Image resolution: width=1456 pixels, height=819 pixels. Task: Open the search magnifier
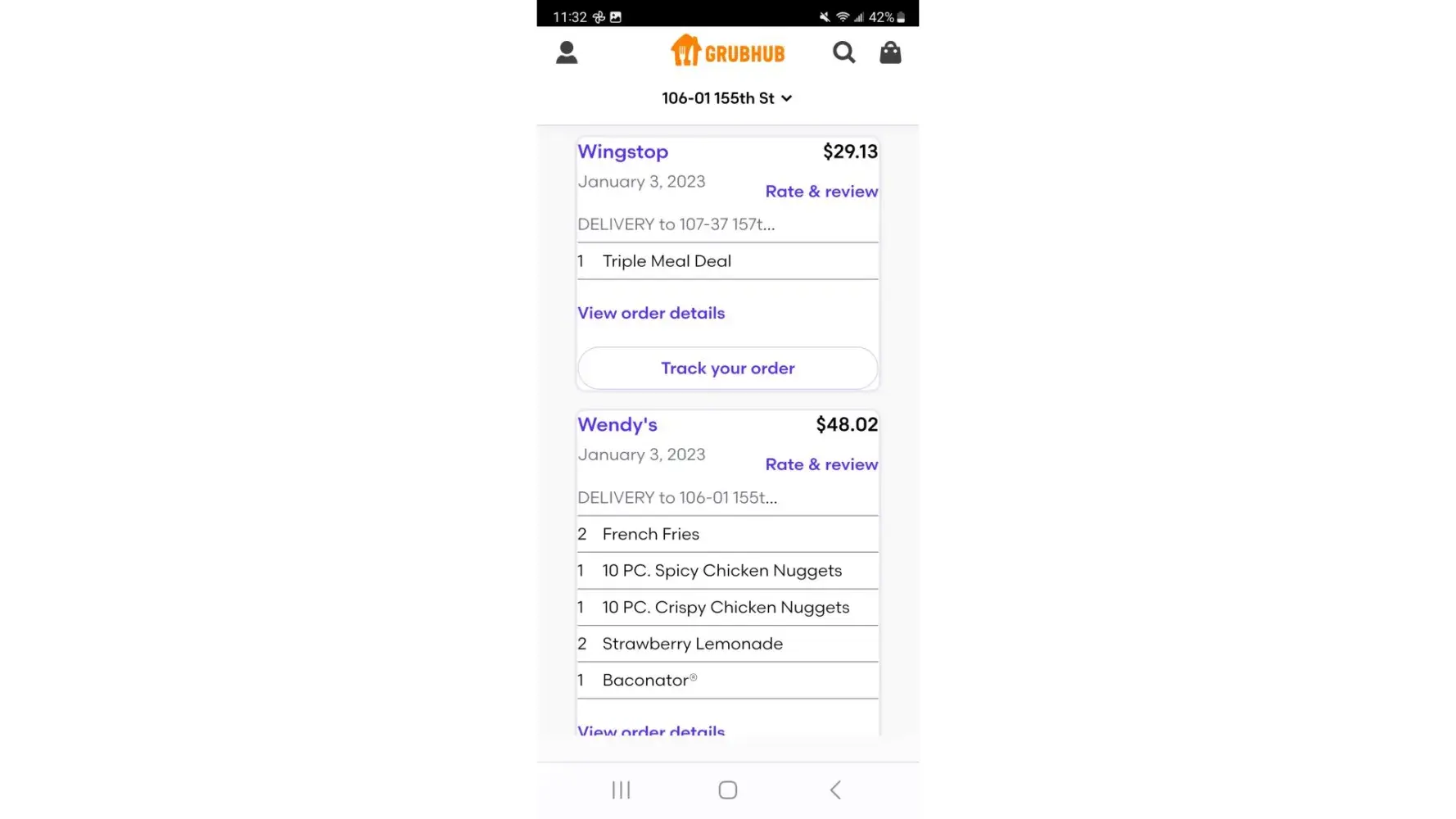pyautogui.click(x=843, y=53)
